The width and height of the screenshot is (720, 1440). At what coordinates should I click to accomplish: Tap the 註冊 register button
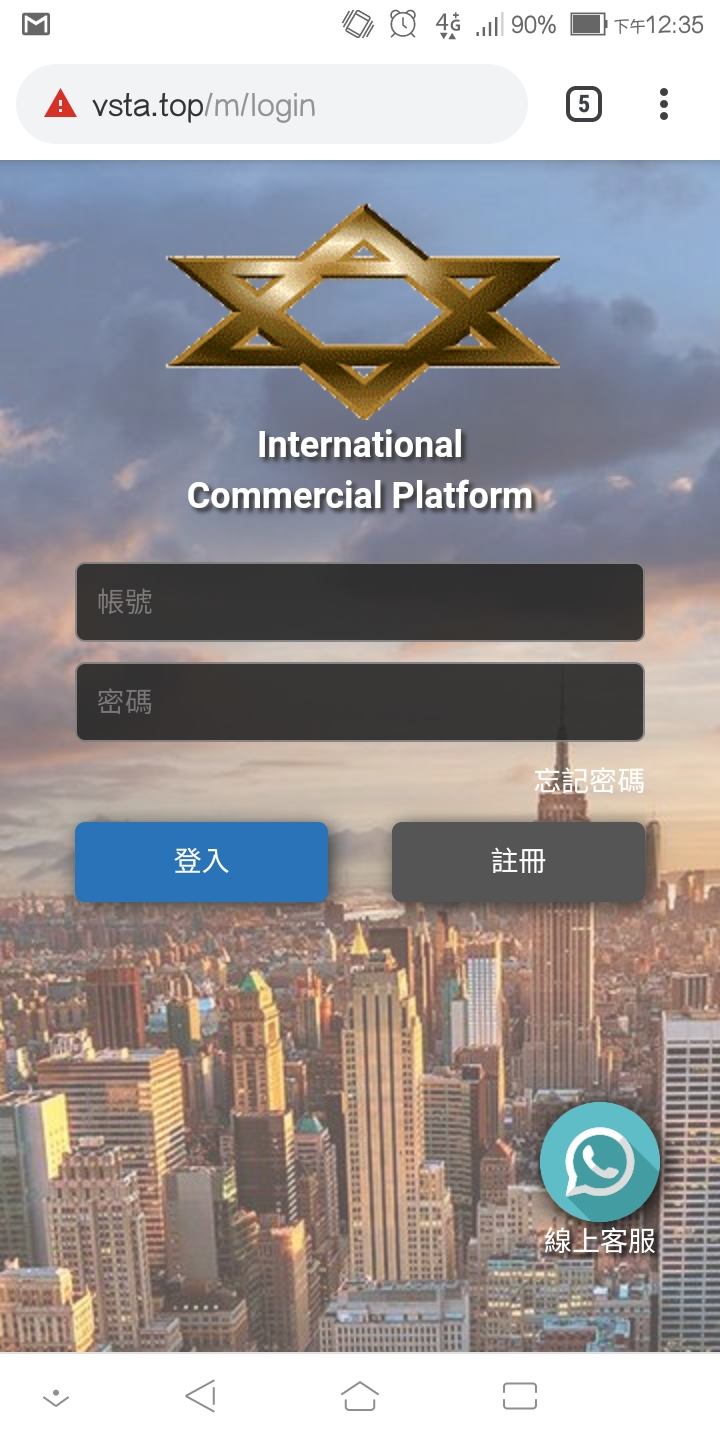tap(518, 862)
